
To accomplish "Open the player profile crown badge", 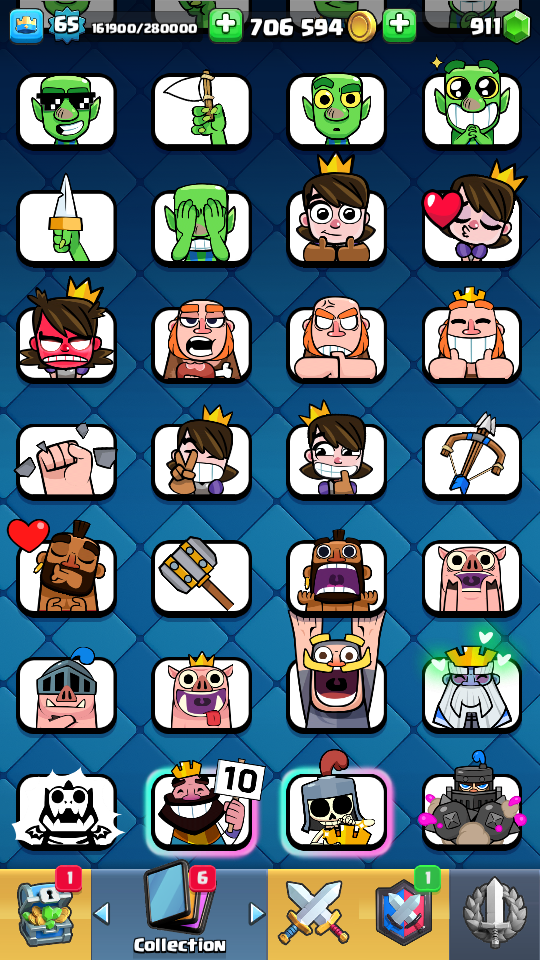I will click(x=26, y=26).
